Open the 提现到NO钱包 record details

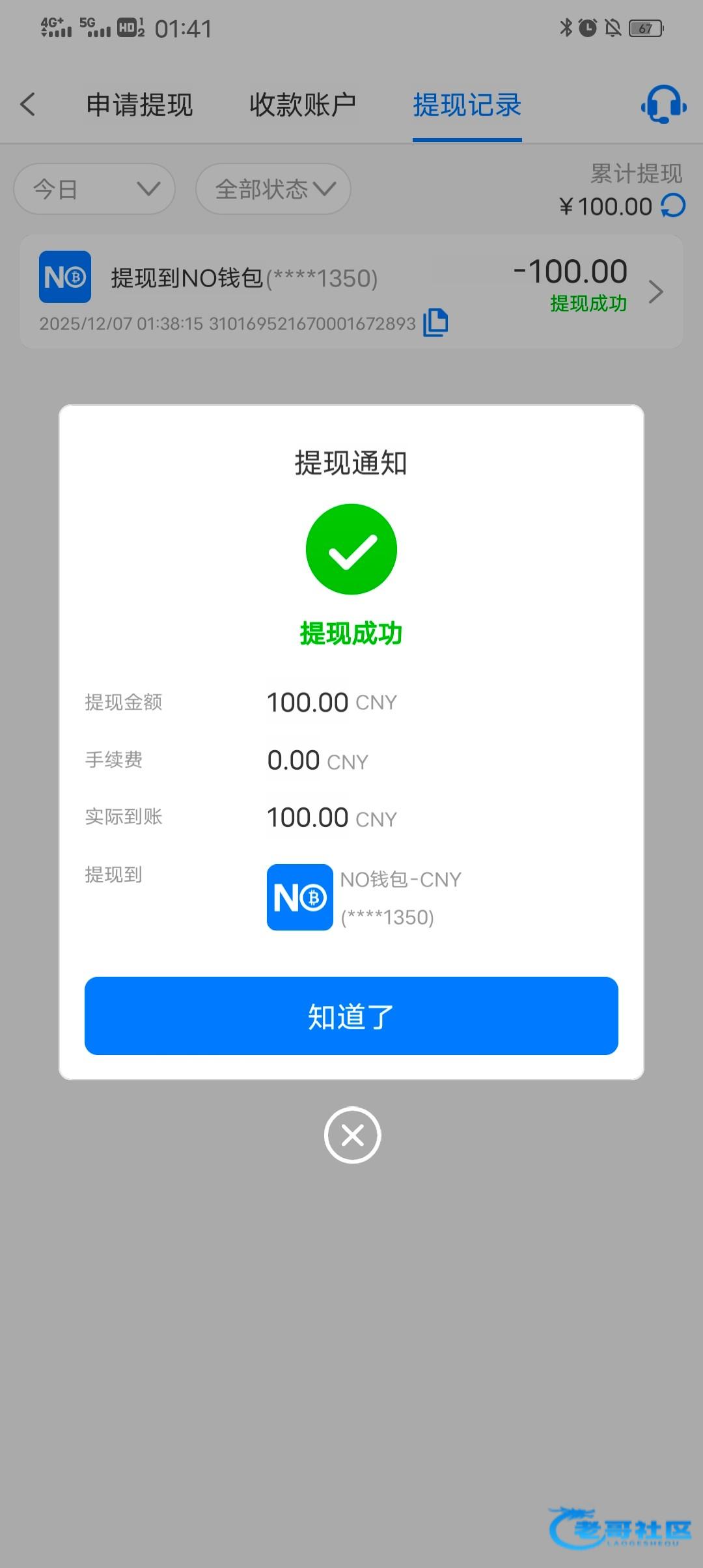[x=655, y=291]
